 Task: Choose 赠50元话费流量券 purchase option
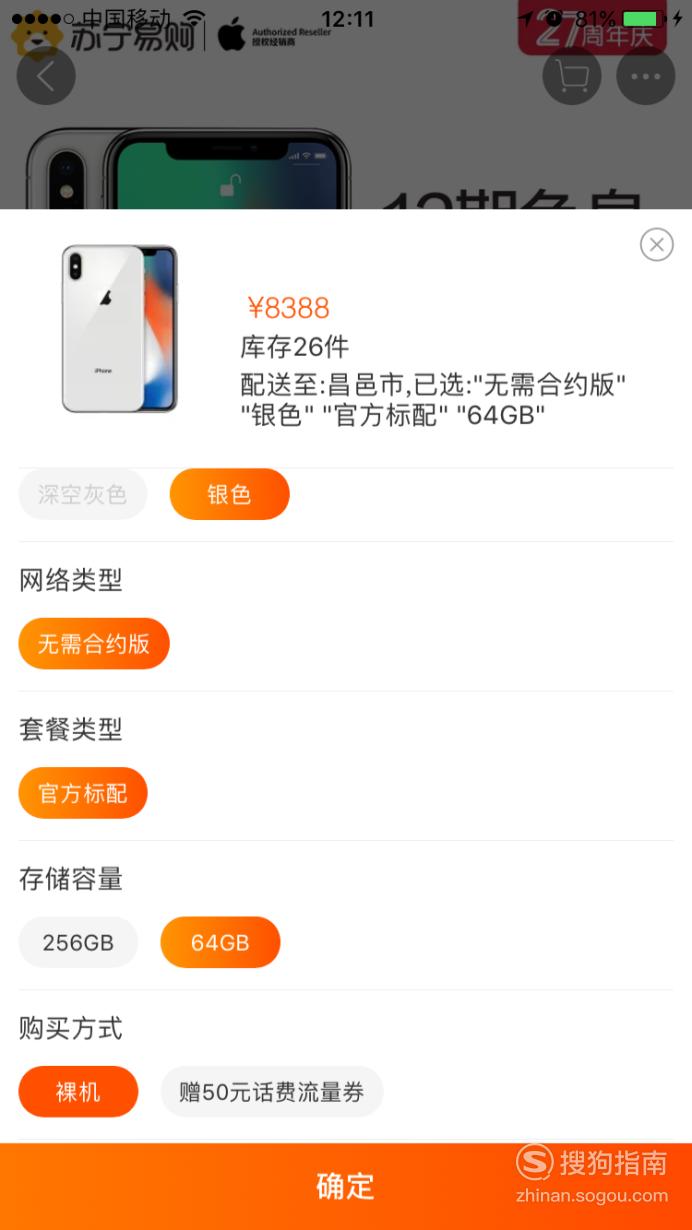coord(272,1091)
